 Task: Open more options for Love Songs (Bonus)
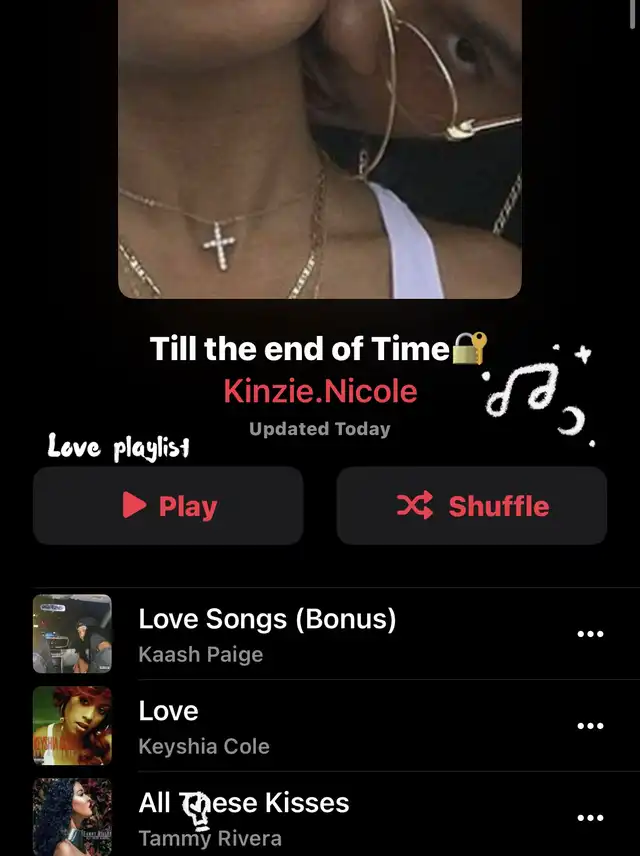tap(591, 634)
